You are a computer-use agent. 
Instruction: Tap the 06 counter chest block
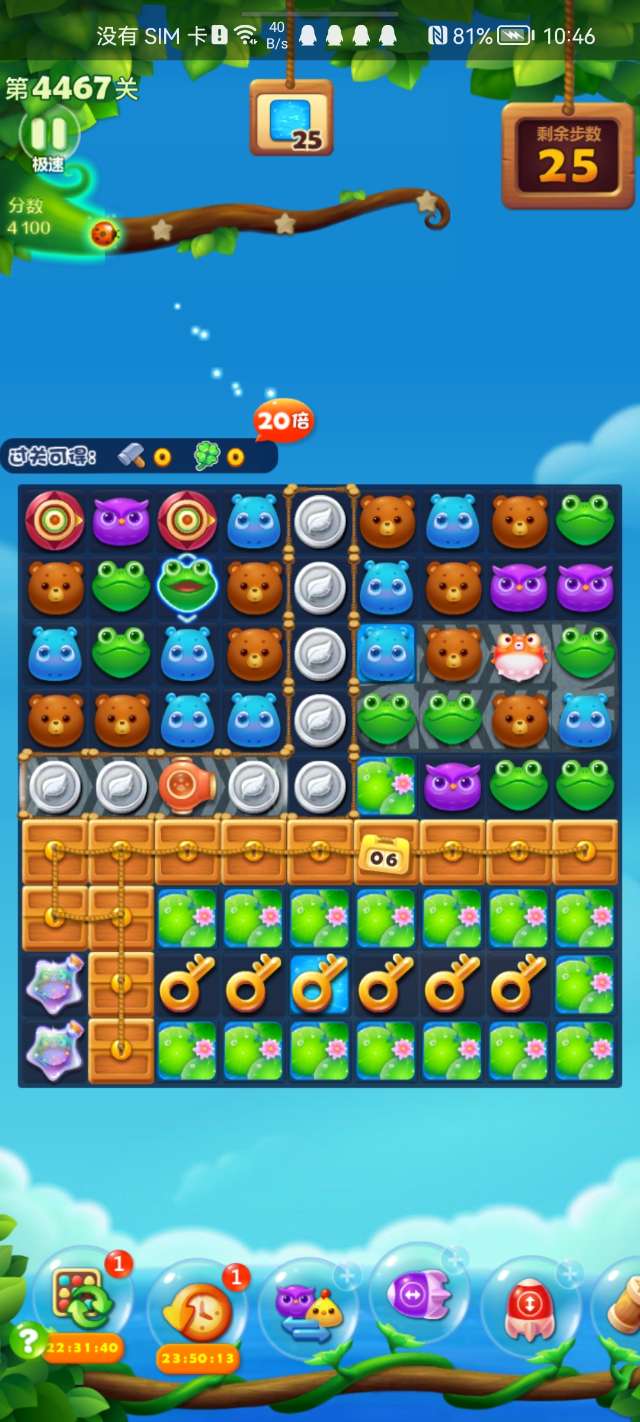385,853
